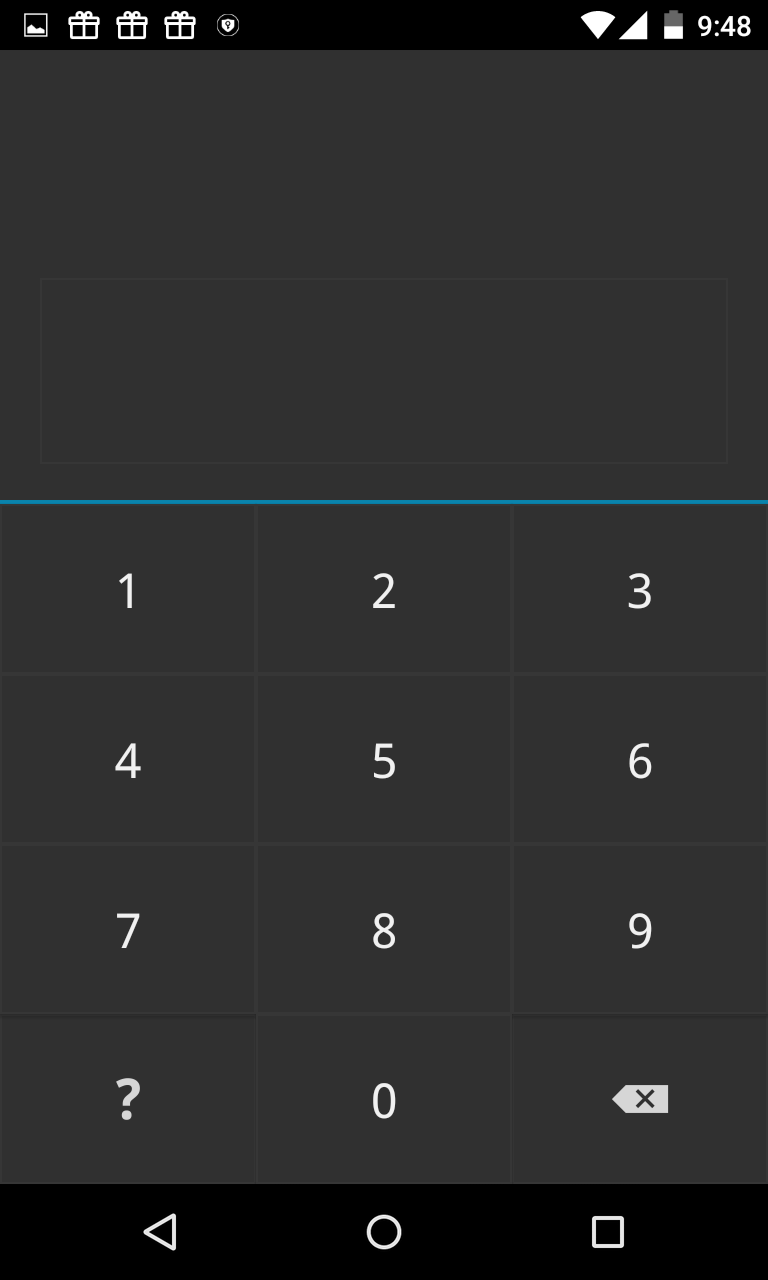Viewport: 768px width, 1280px height.
Task: Tap key number 6
Action: click(x=640, y=759)
